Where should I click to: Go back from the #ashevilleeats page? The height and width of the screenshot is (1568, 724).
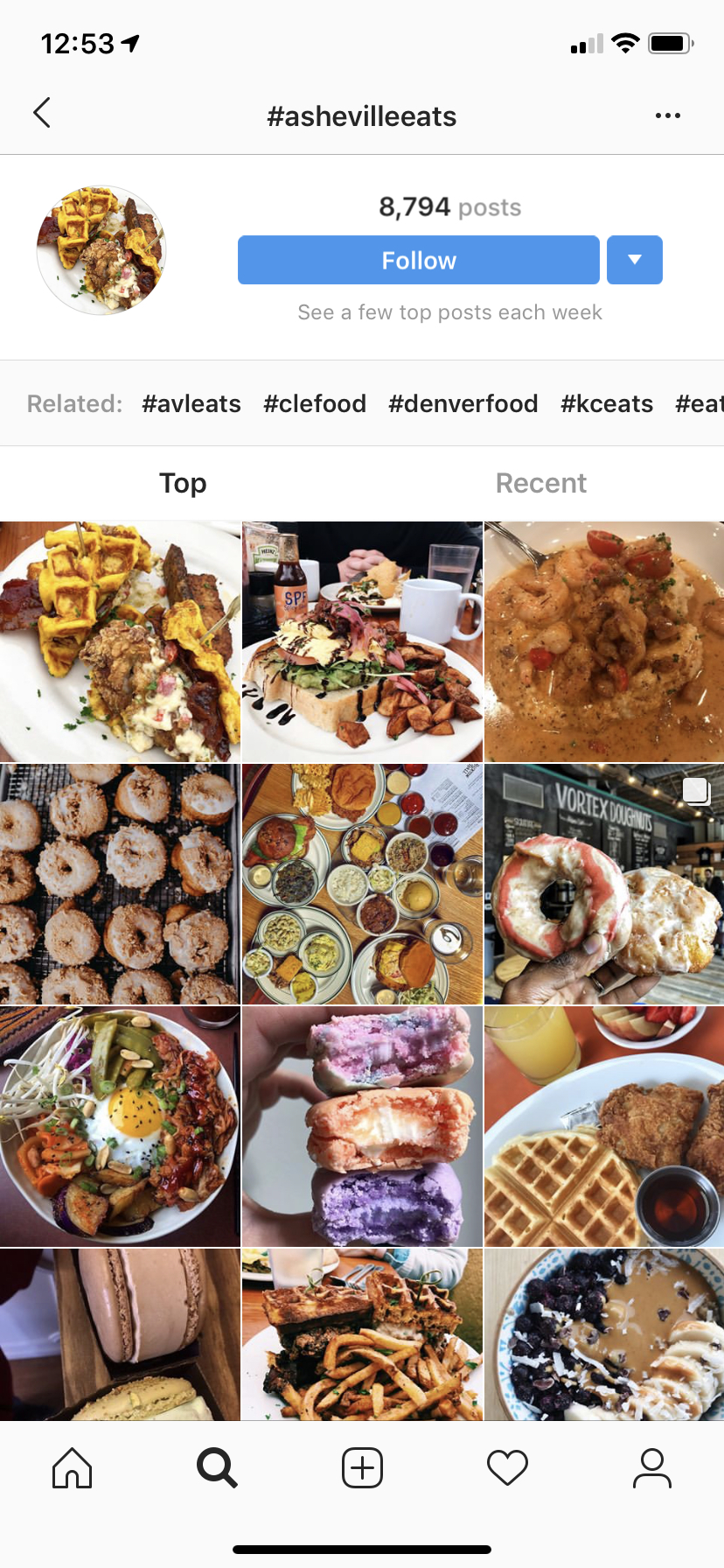pyautogui.click(x=42, y=113)
